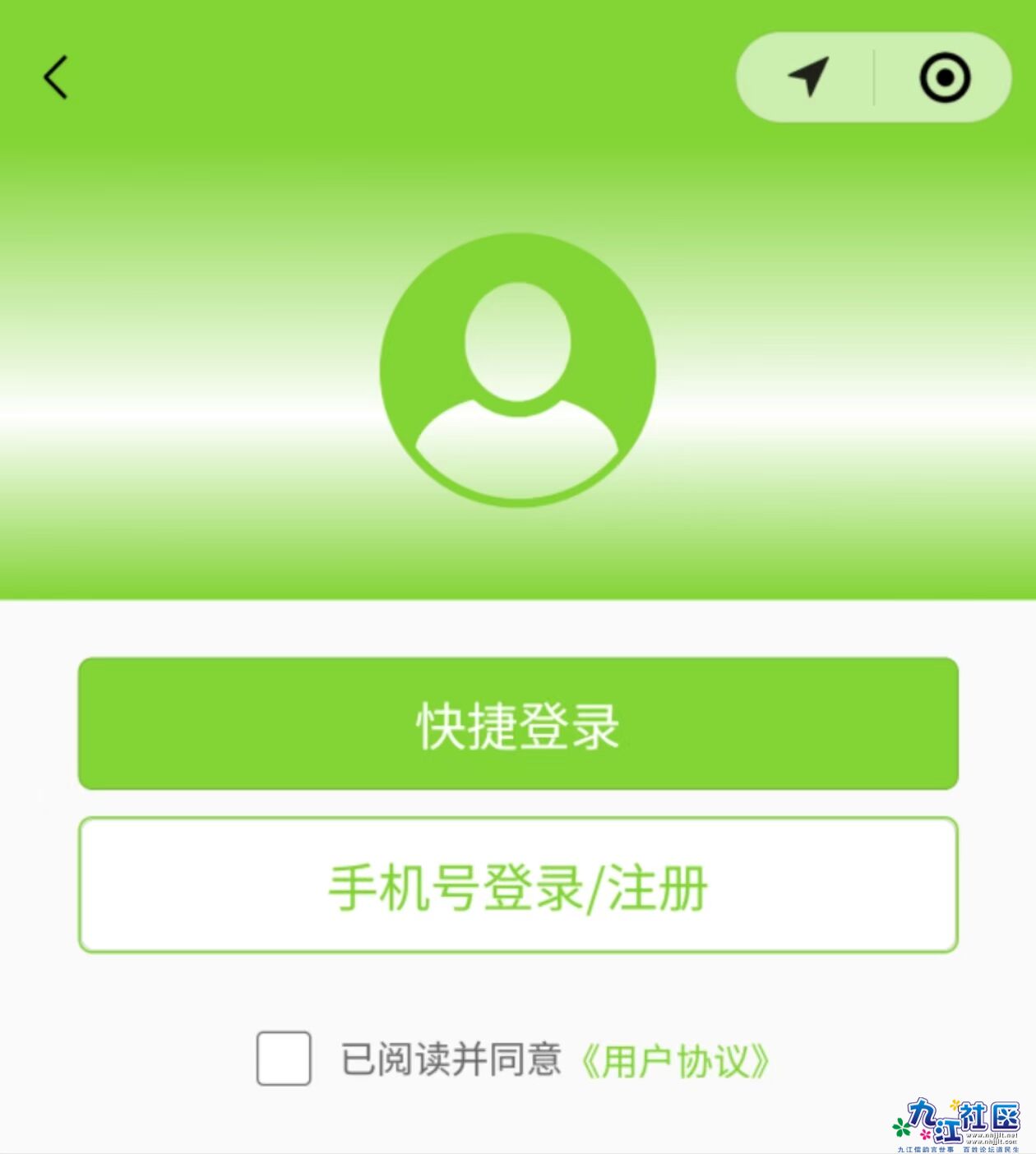This screenshot has width=1036, height=1154.
Task: Click the www.nnjjlt.net website address
Action: tap(992, 1135)
